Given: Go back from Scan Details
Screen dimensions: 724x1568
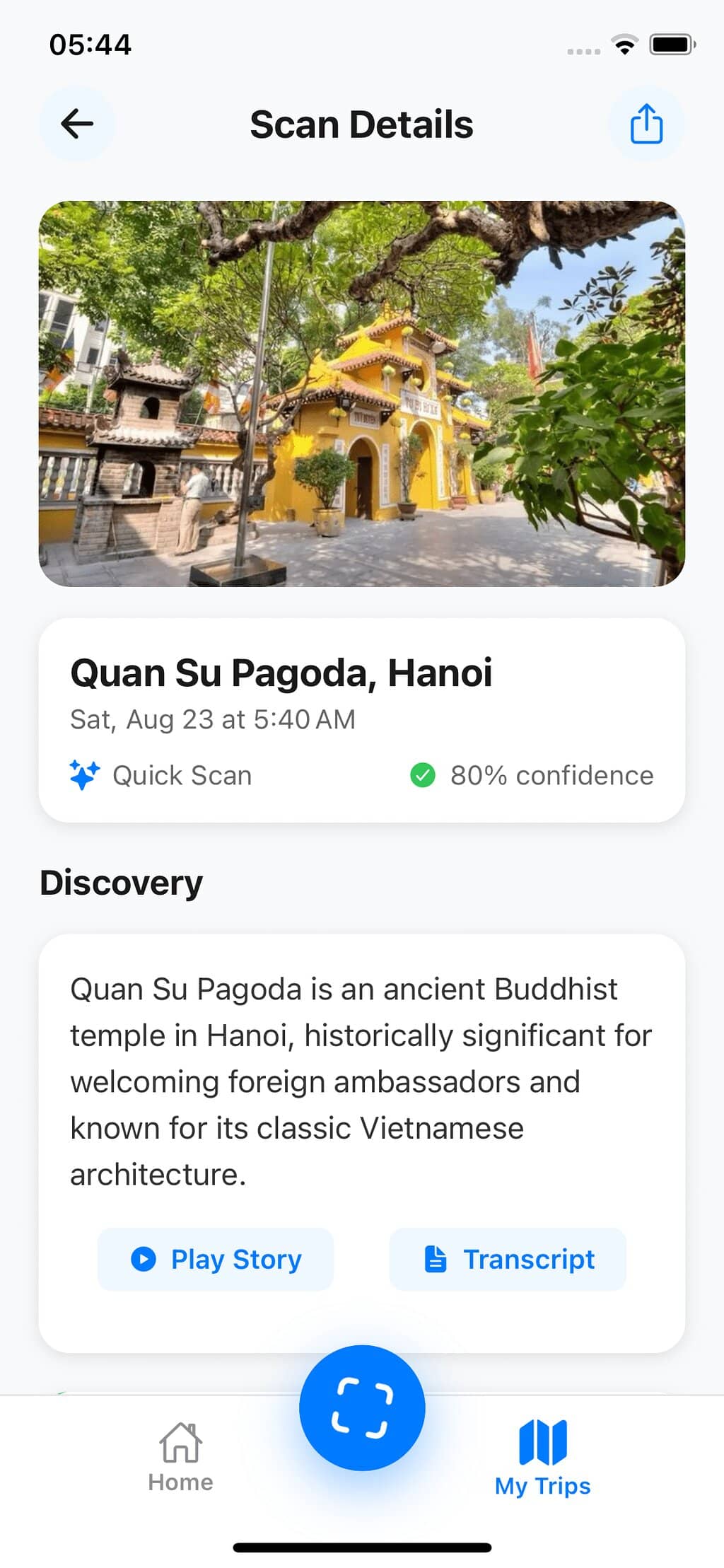Looking at the screenshot, I should click(x=77, y=124).
